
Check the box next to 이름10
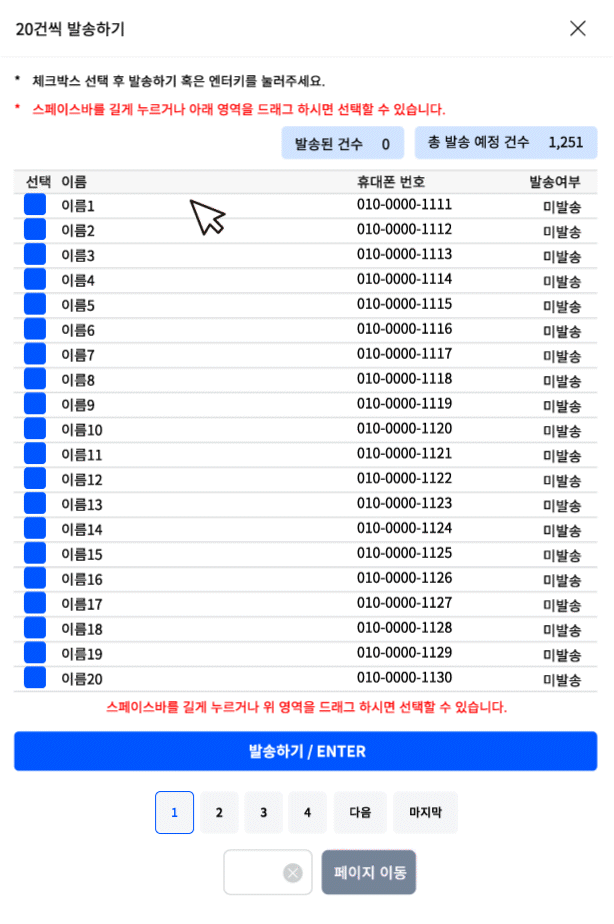pyautogui.click(x=35, y=430)
